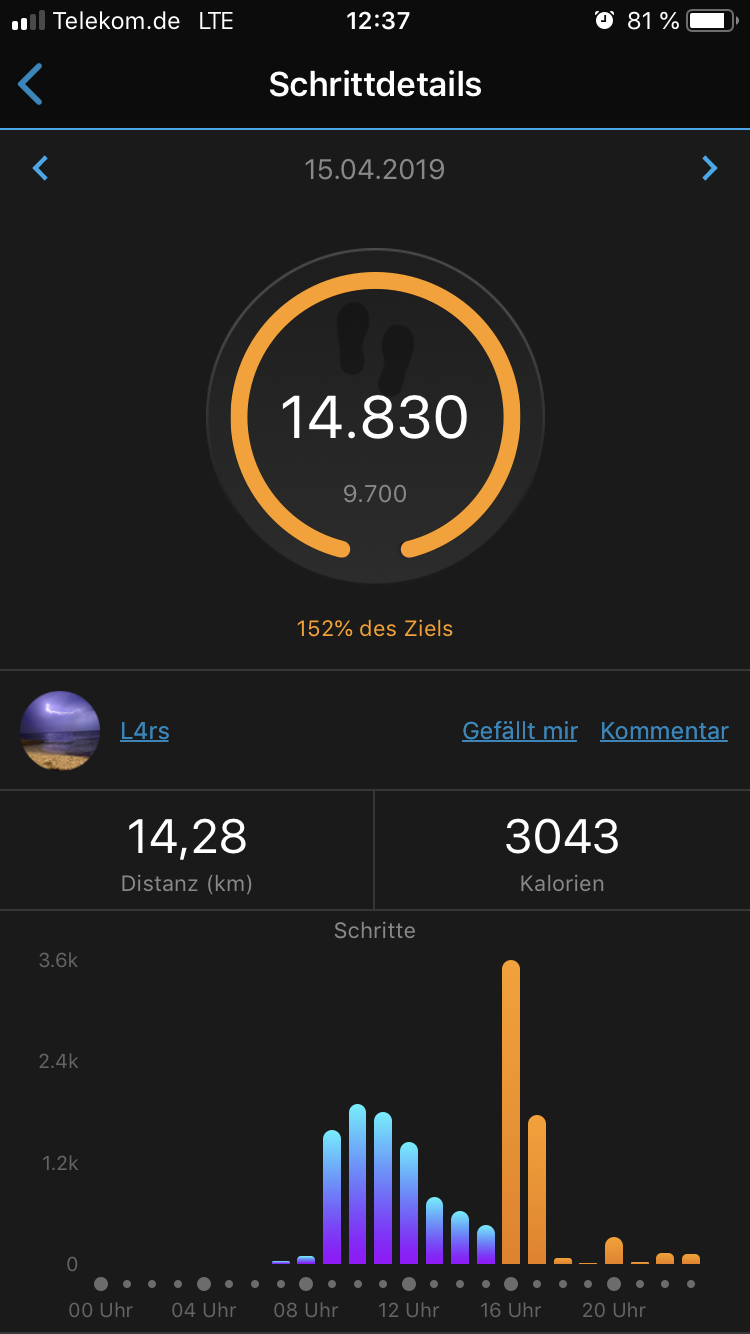Add a Kommentar
This screenshot has height=1334, width=750.
click(x=664, y=731)
